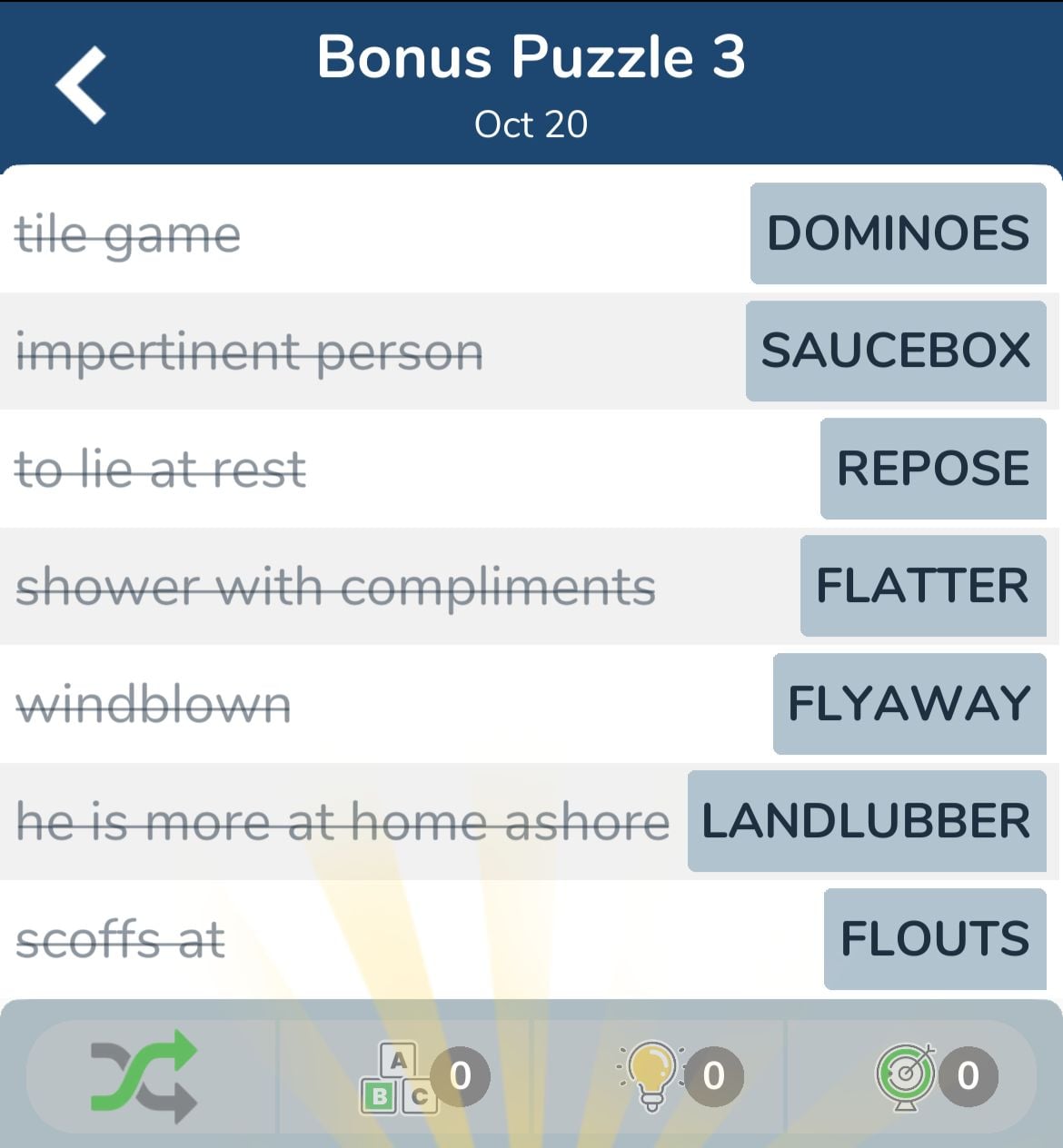Viewport: 1063px width, 1148px height.
Task: Tap the REPOSE answer box
Action: [933, 469]
